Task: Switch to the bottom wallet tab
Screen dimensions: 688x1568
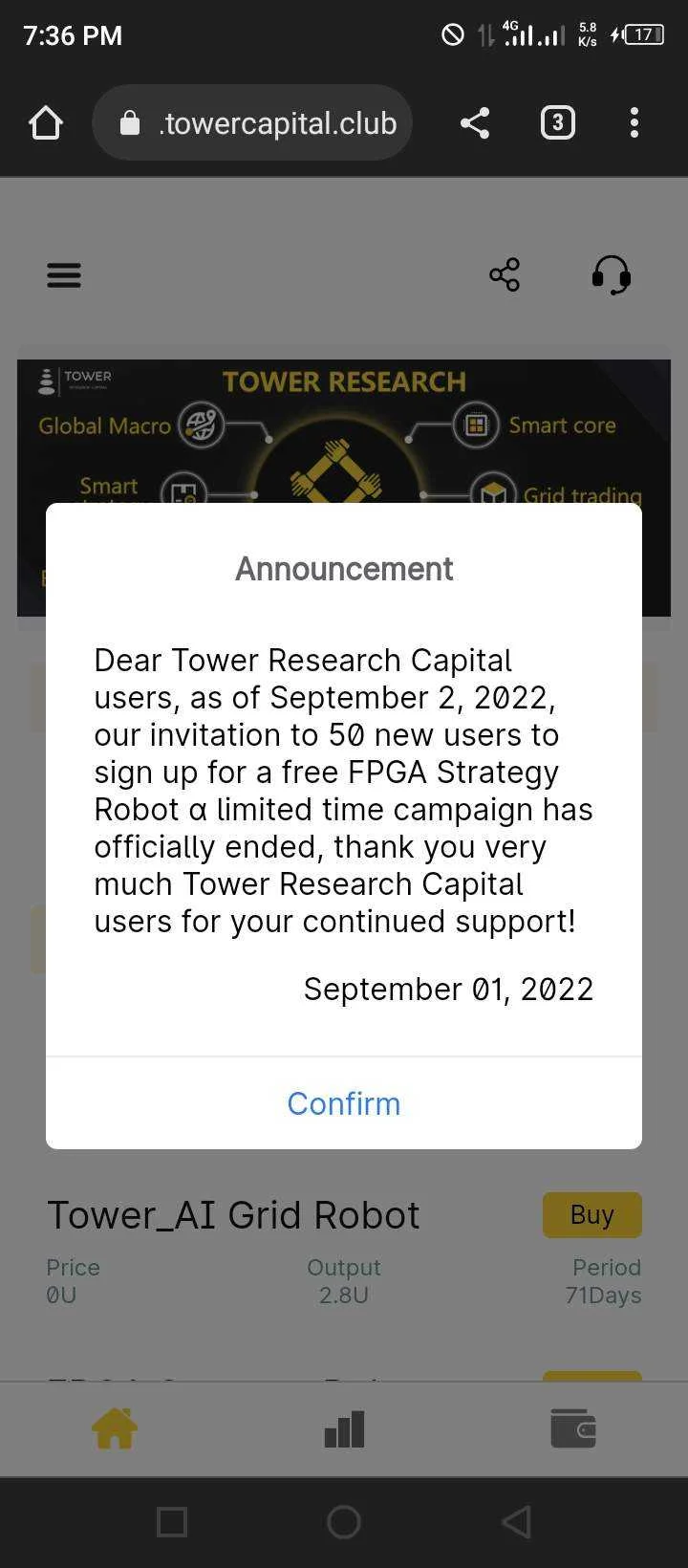Action: pos(573,1429)
